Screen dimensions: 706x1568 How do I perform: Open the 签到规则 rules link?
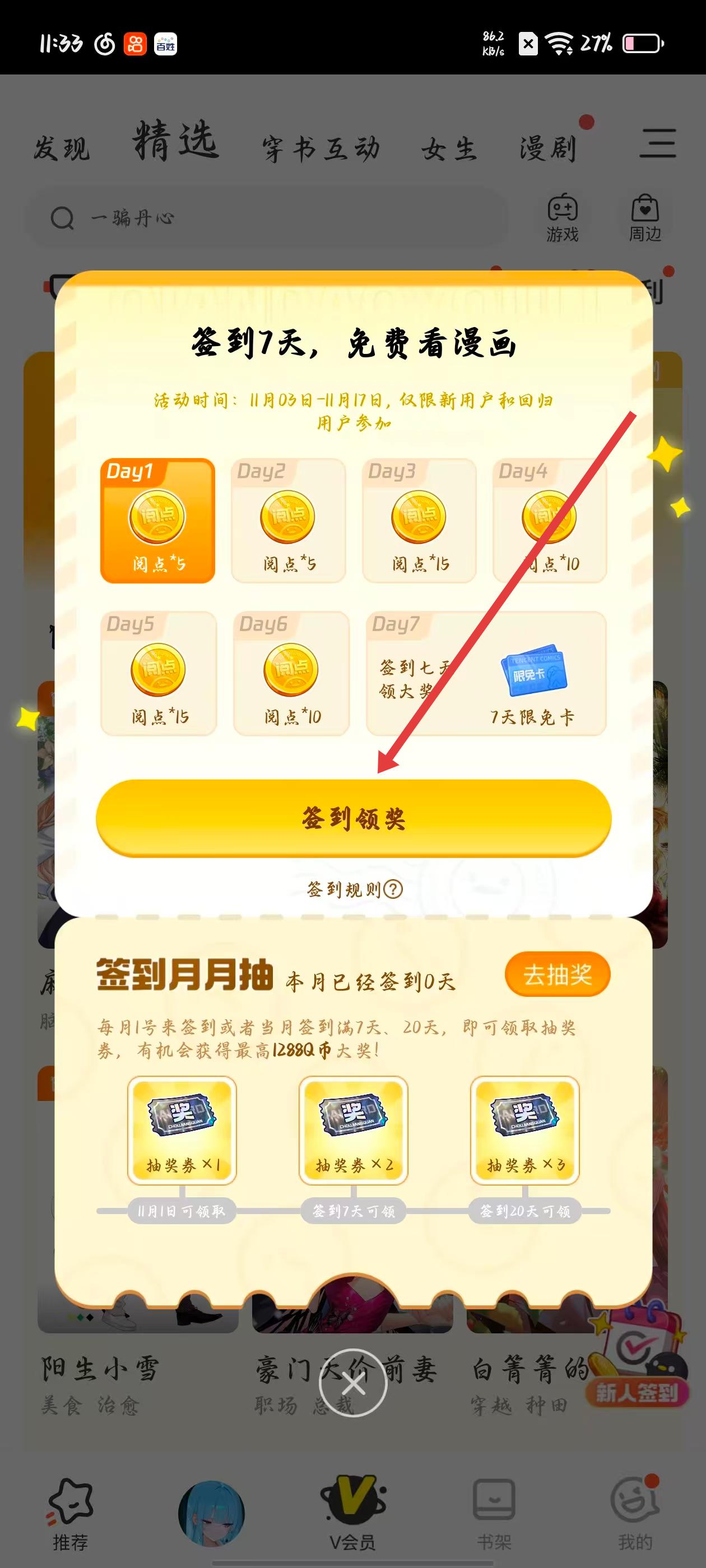click(x=354, y=890)
